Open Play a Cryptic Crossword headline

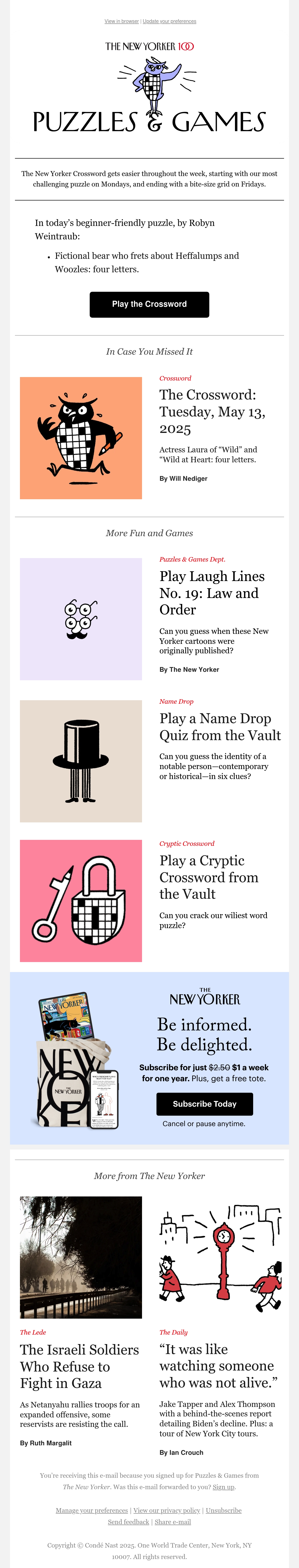tap(209, 877)
